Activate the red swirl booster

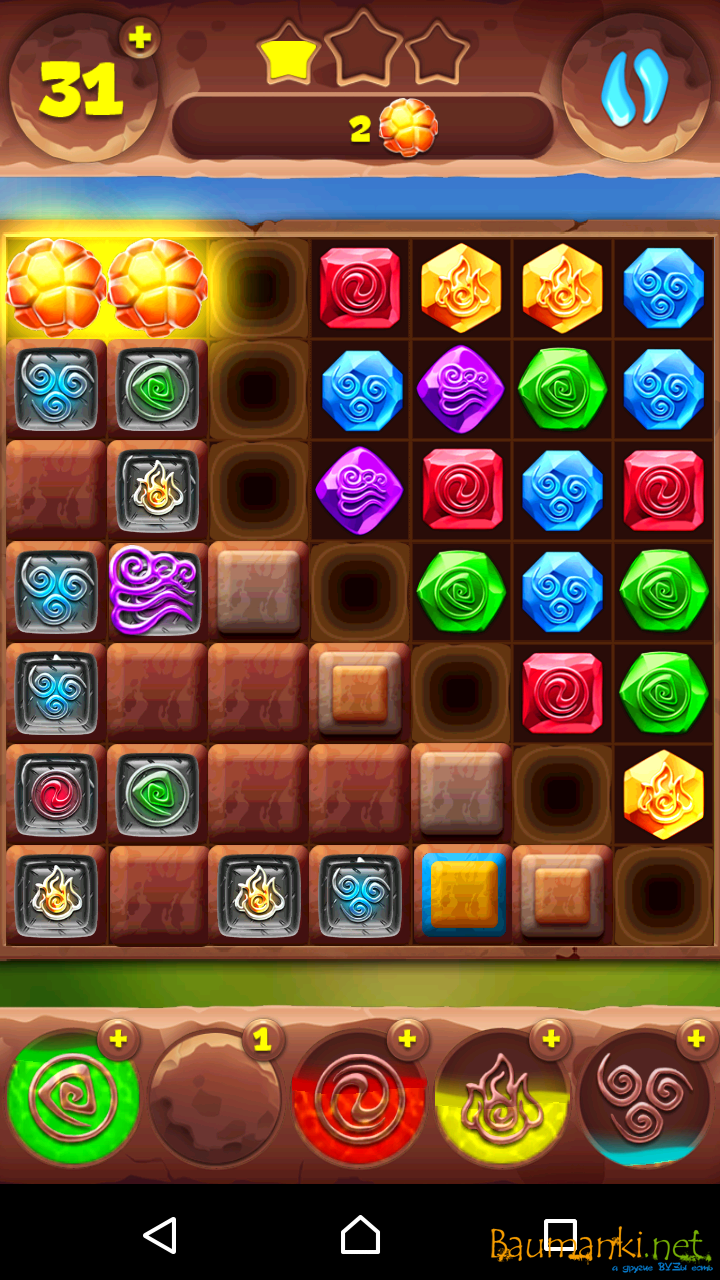pos(358,1098)
